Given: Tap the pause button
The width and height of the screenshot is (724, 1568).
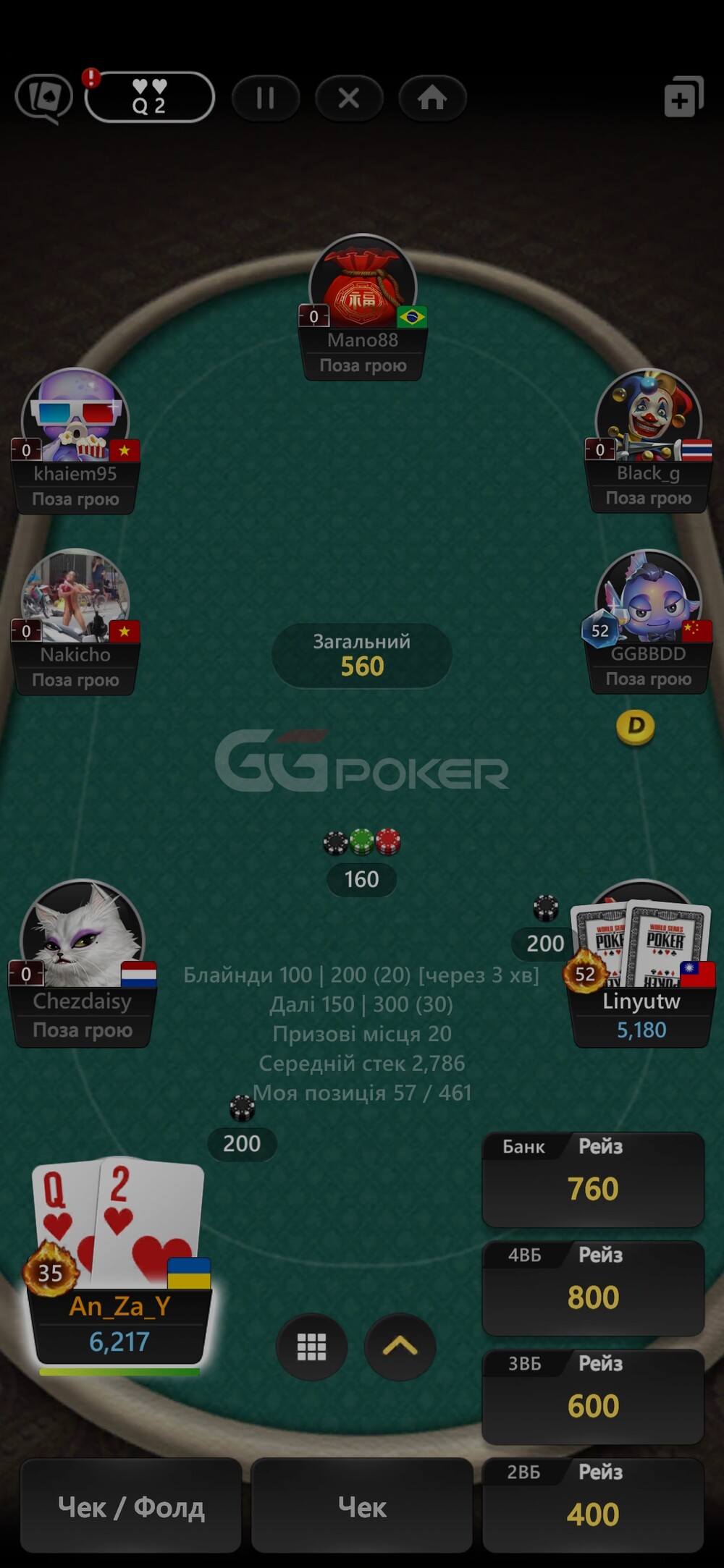Looking at the screenshot, I should (x=266, y=98).
